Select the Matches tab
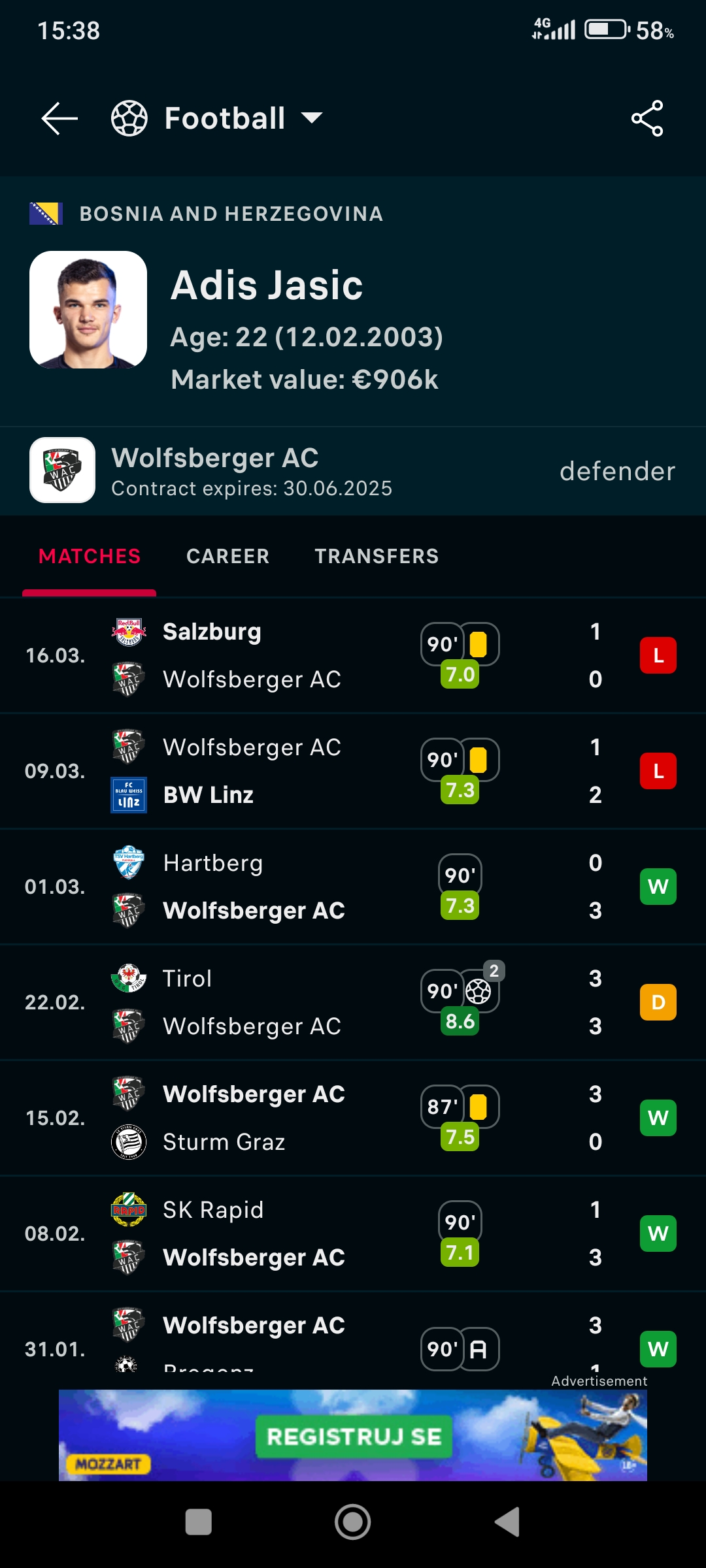The width and height of the screenshot is (706, 1568). tap(90, 556)
